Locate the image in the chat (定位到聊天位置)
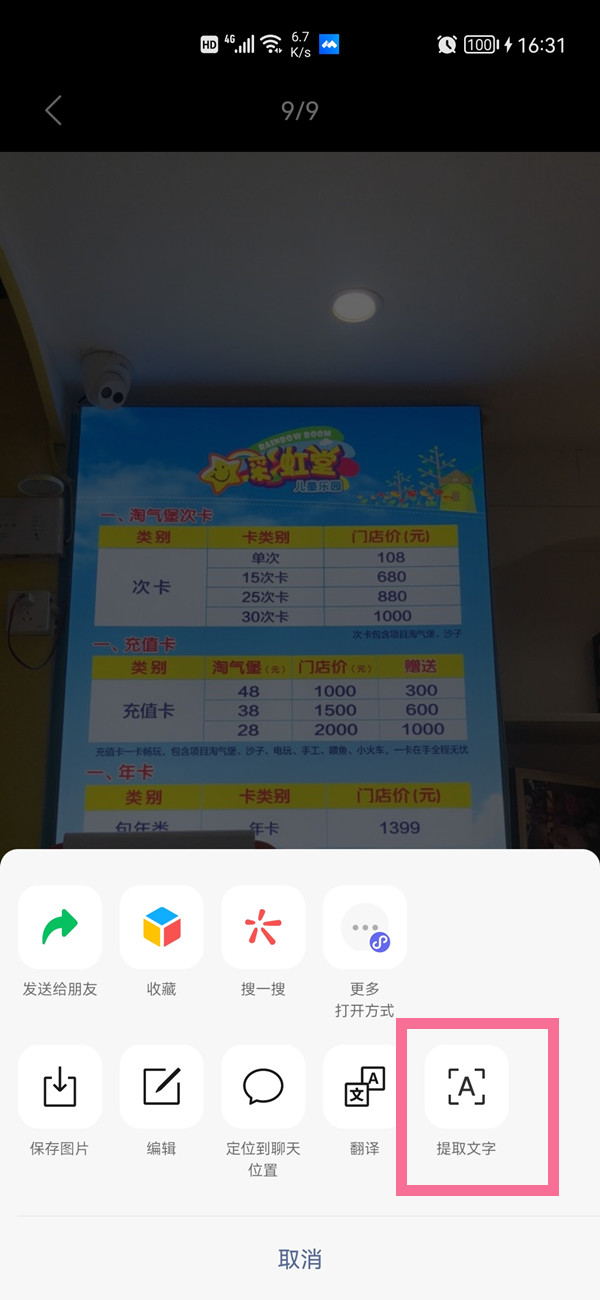Image resolution: width=600 pixels, height=1300 pixels. (263, 1087)
